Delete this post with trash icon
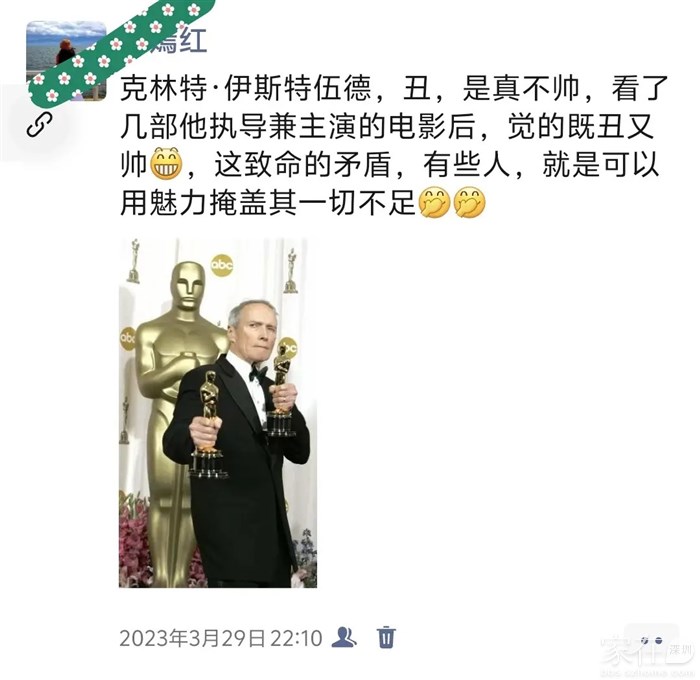 (x=386, y=637)
